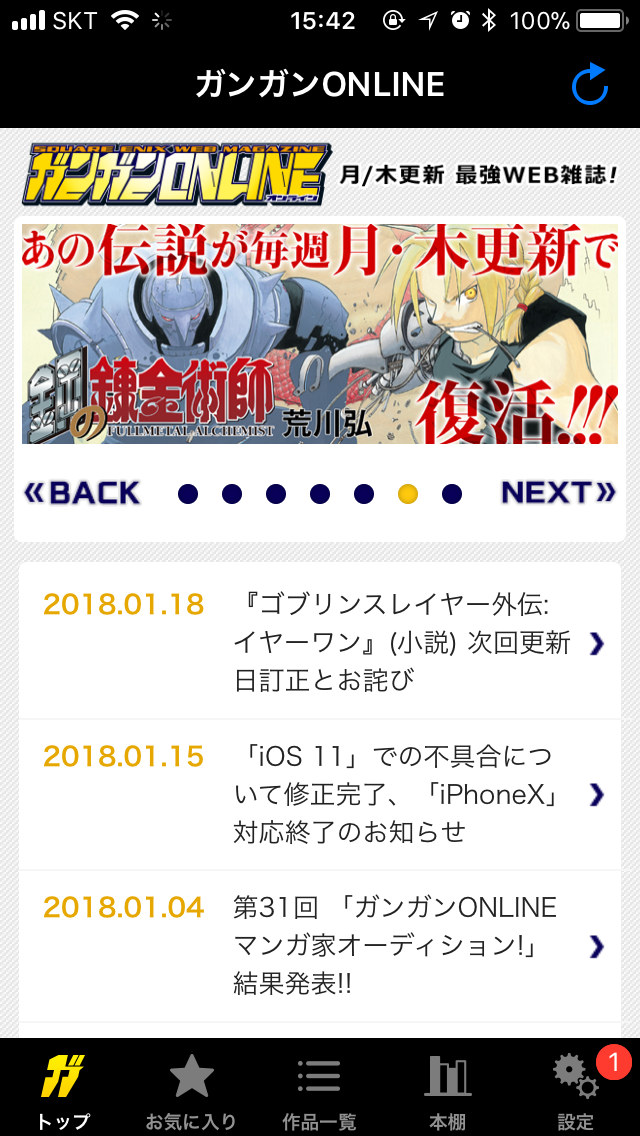Refresh the page with the reload icon

coord(589,84)
